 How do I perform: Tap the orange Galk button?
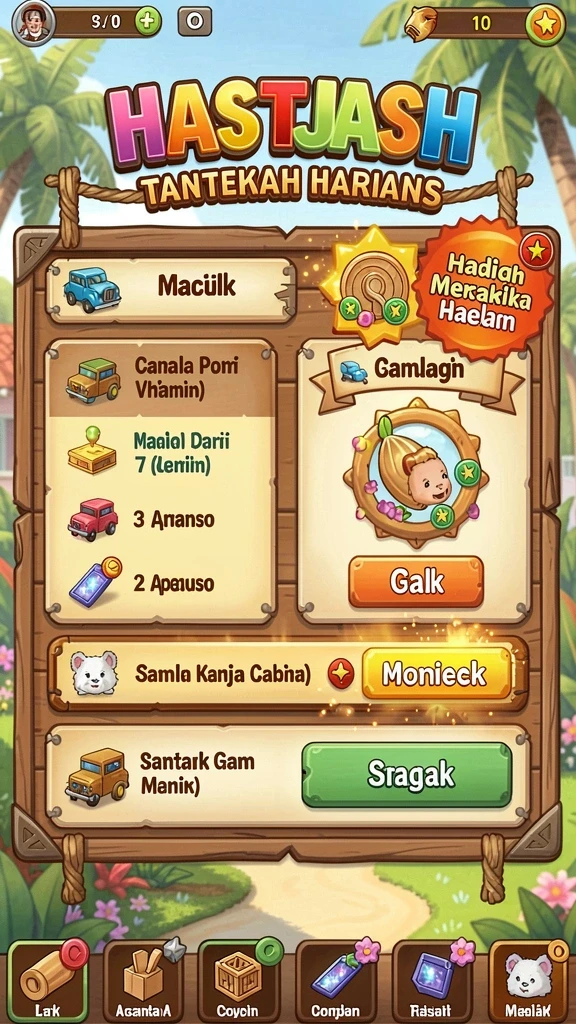[416, 582]
